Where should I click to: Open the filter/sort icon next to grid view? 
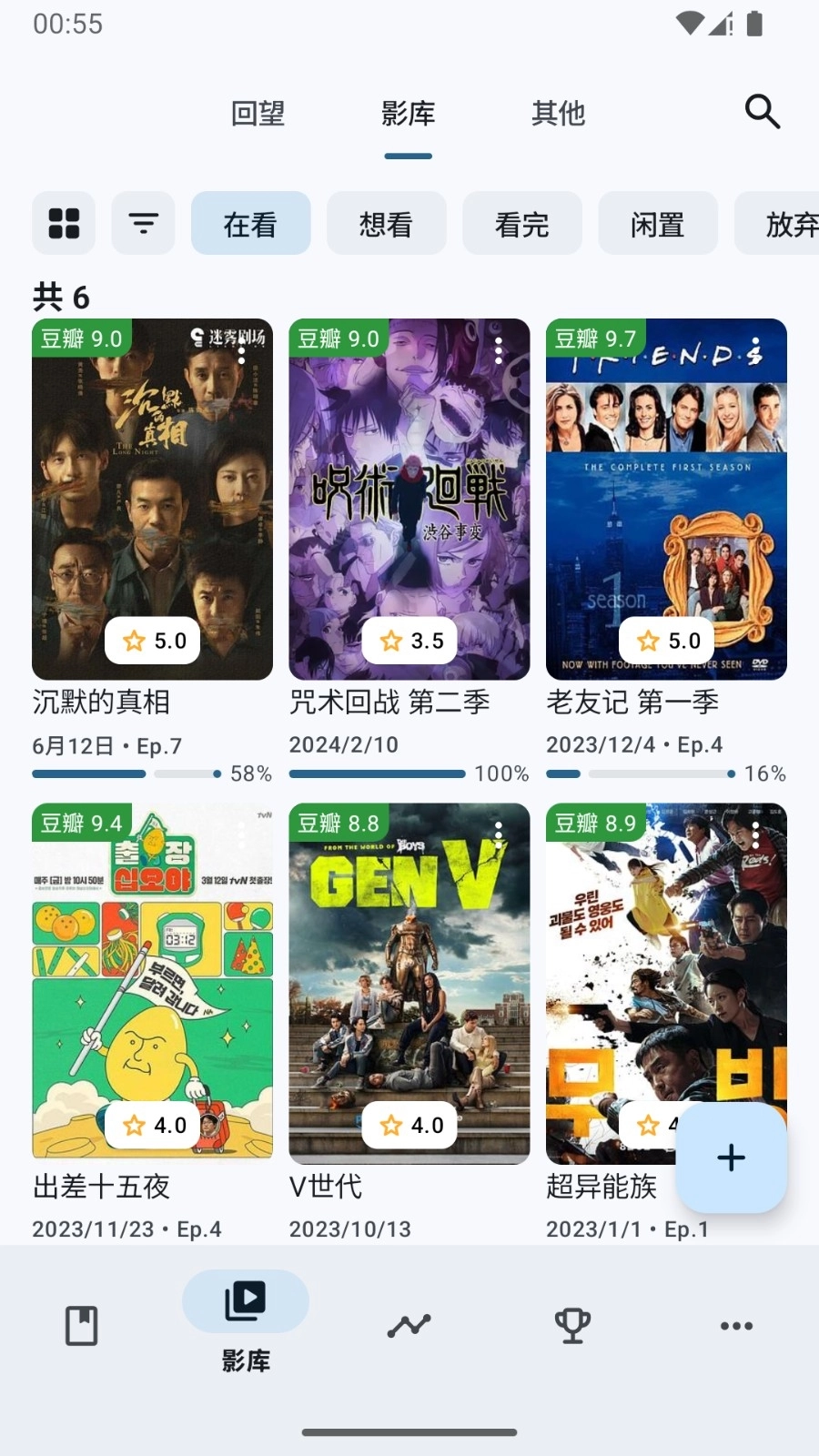(143, 223)
